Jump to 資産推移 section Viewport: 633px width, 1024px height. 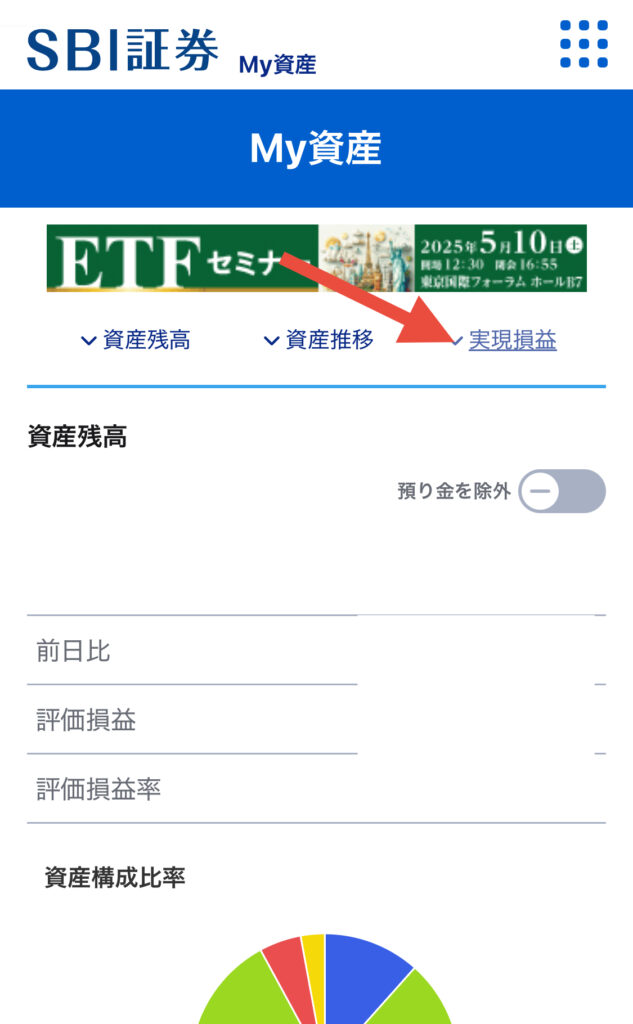pyautogui.click(x=318, y=340)
